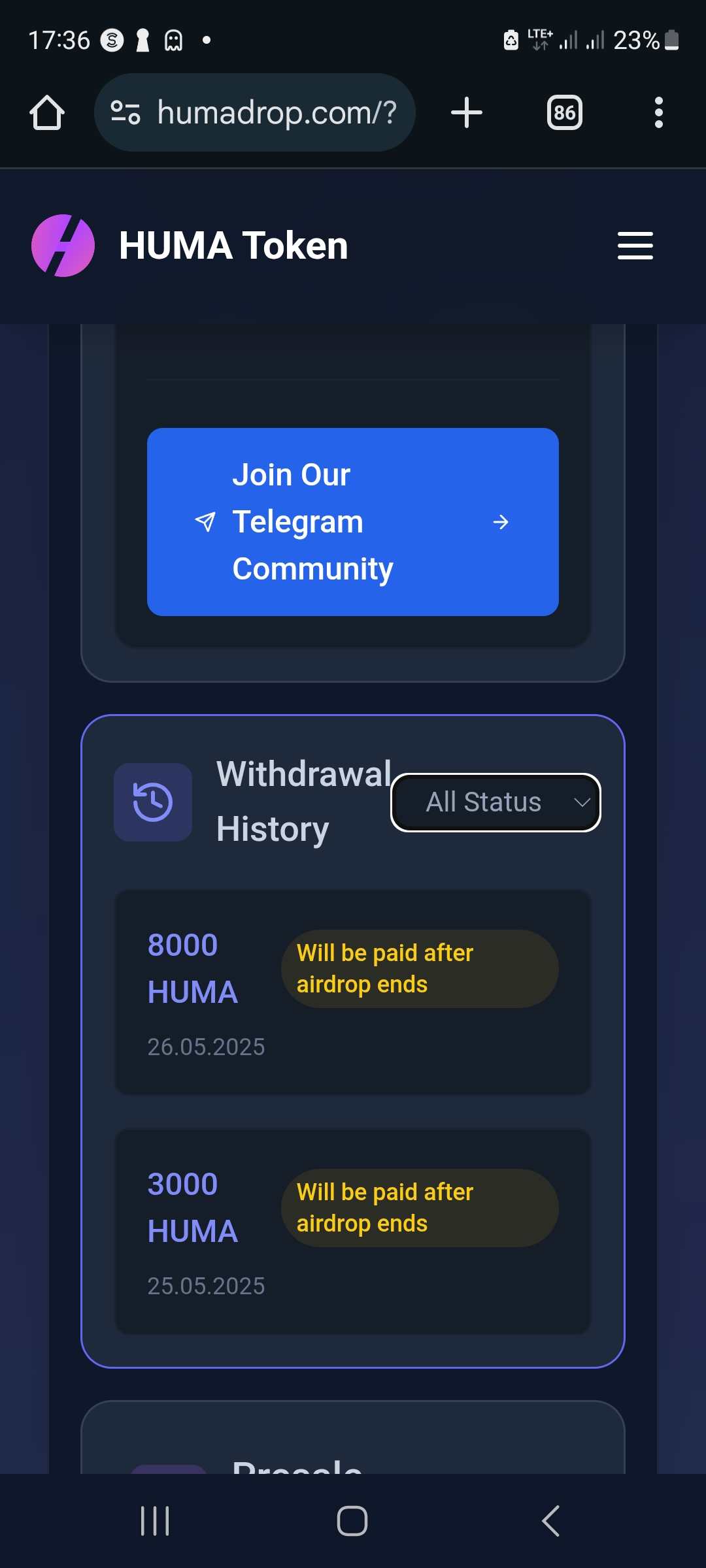Open recent apps from navigation bar
The width and height of the screenshot is (706, 1568).
155,1521
